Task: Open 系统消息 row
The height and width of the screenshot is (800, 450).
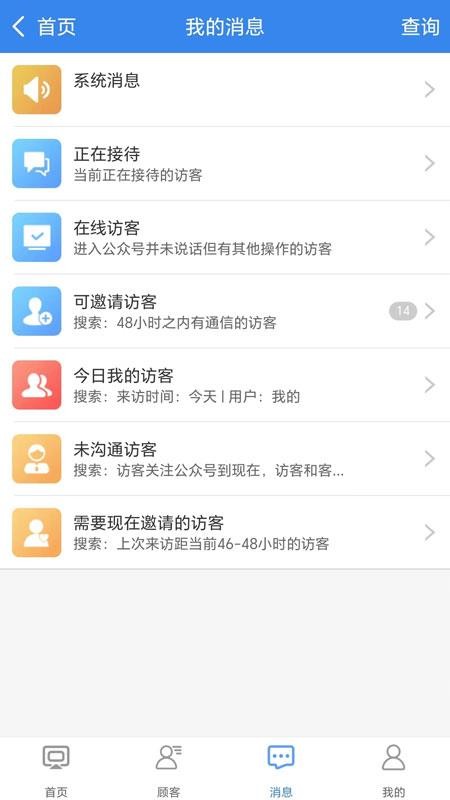Action: [225, 90]
